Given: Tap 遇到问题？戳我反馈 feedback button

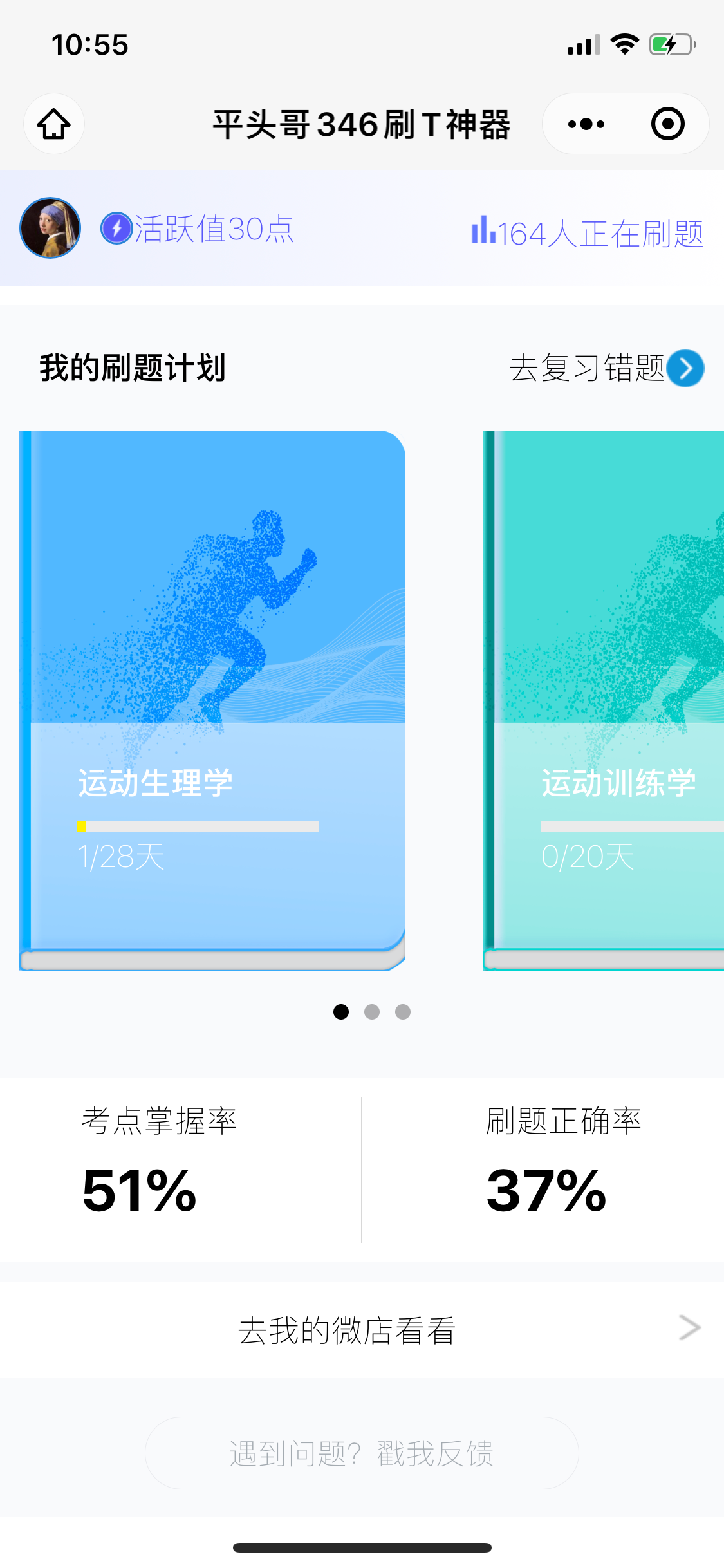Looking at the screenshot, I should pos(362,1453).
